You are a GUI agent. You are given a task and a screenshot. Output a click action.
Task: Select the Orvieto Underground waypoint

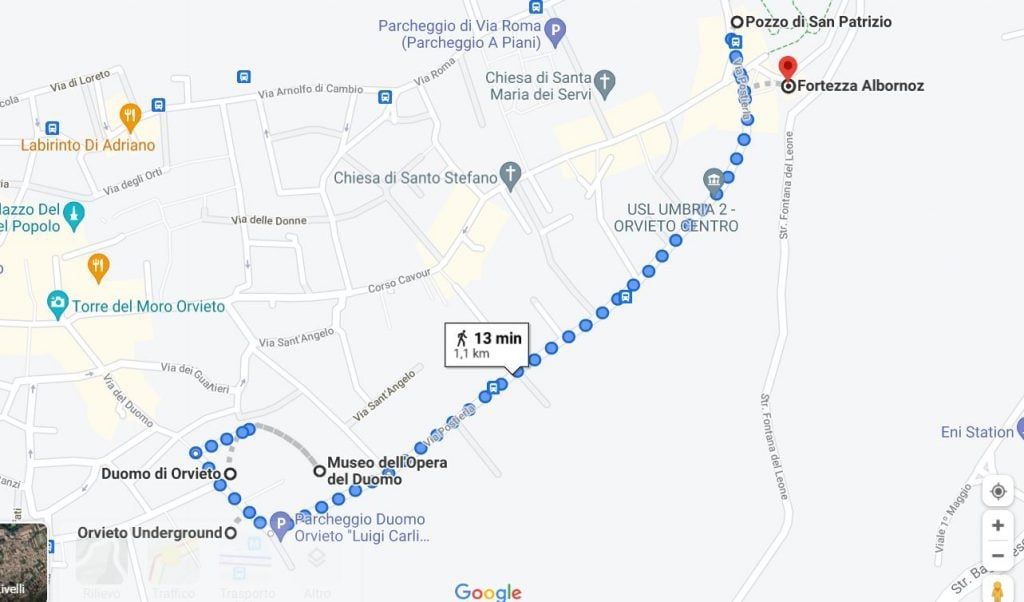pos(231,533)
